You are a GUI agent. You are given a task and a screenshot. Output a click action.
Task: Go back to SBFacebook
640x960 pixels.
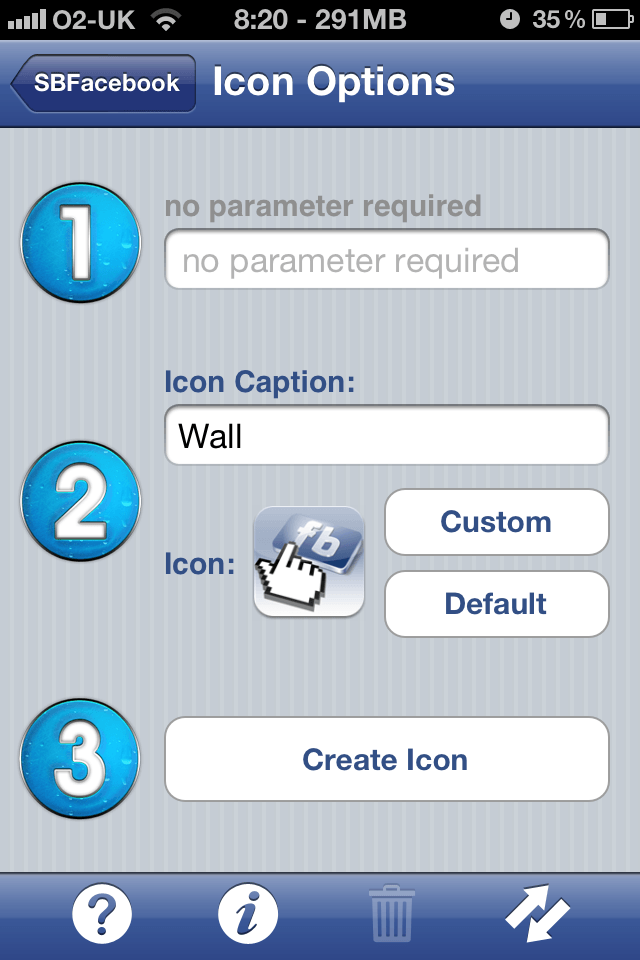click(x=104, y=83)
